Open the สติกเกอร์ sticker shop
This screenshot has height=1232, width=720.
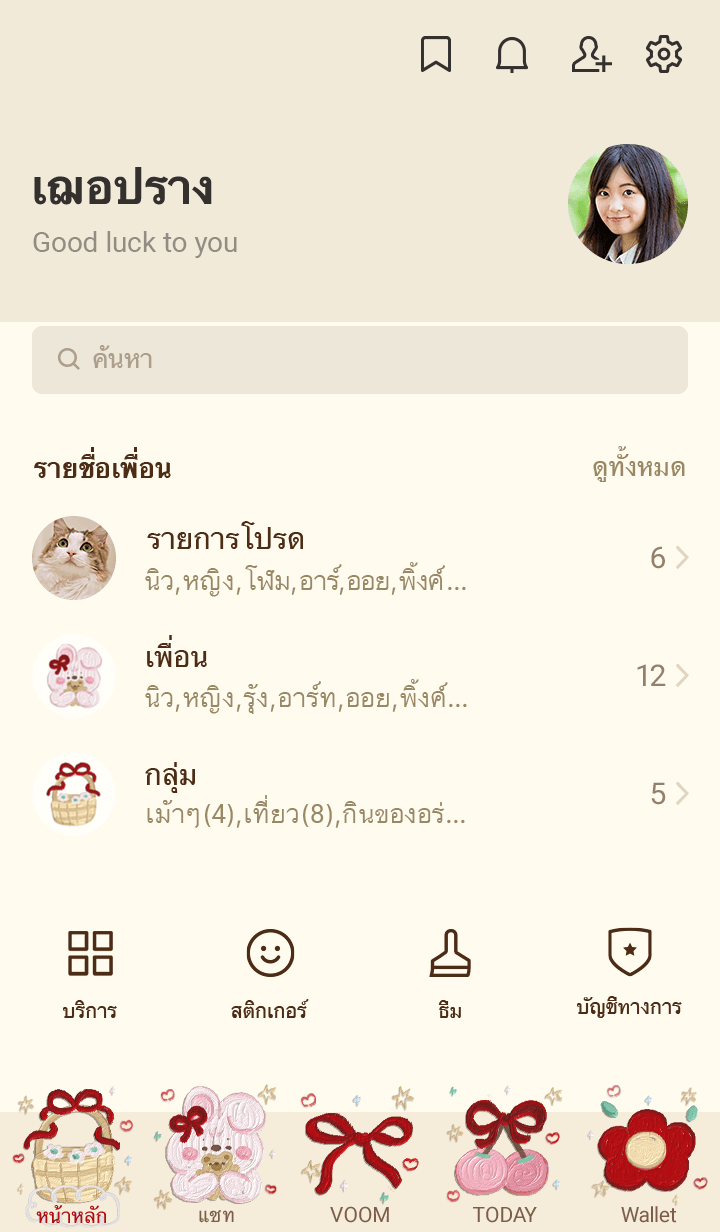click(x=270, y=973)
